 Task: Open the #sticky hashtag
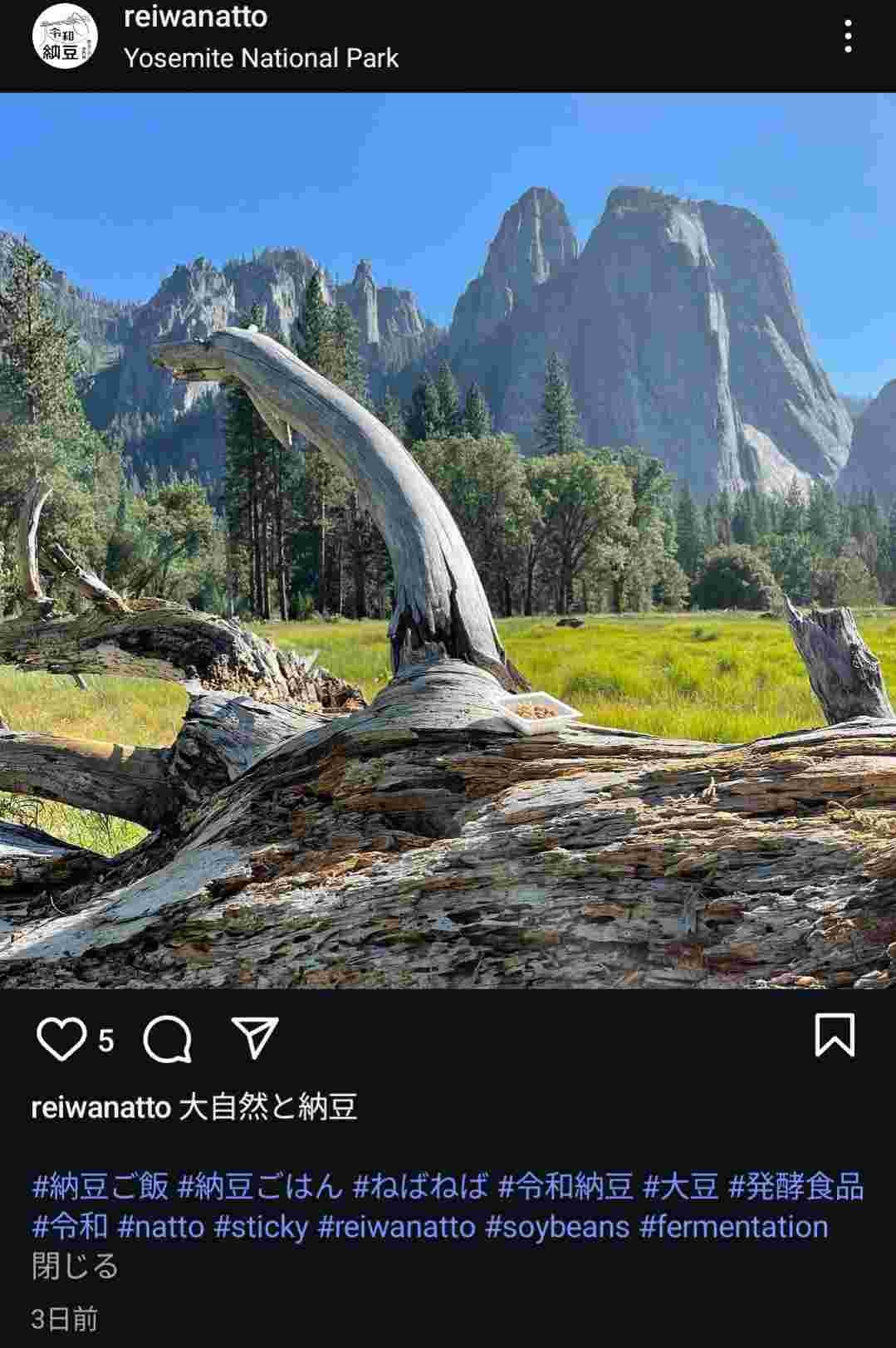[262, 1227]
